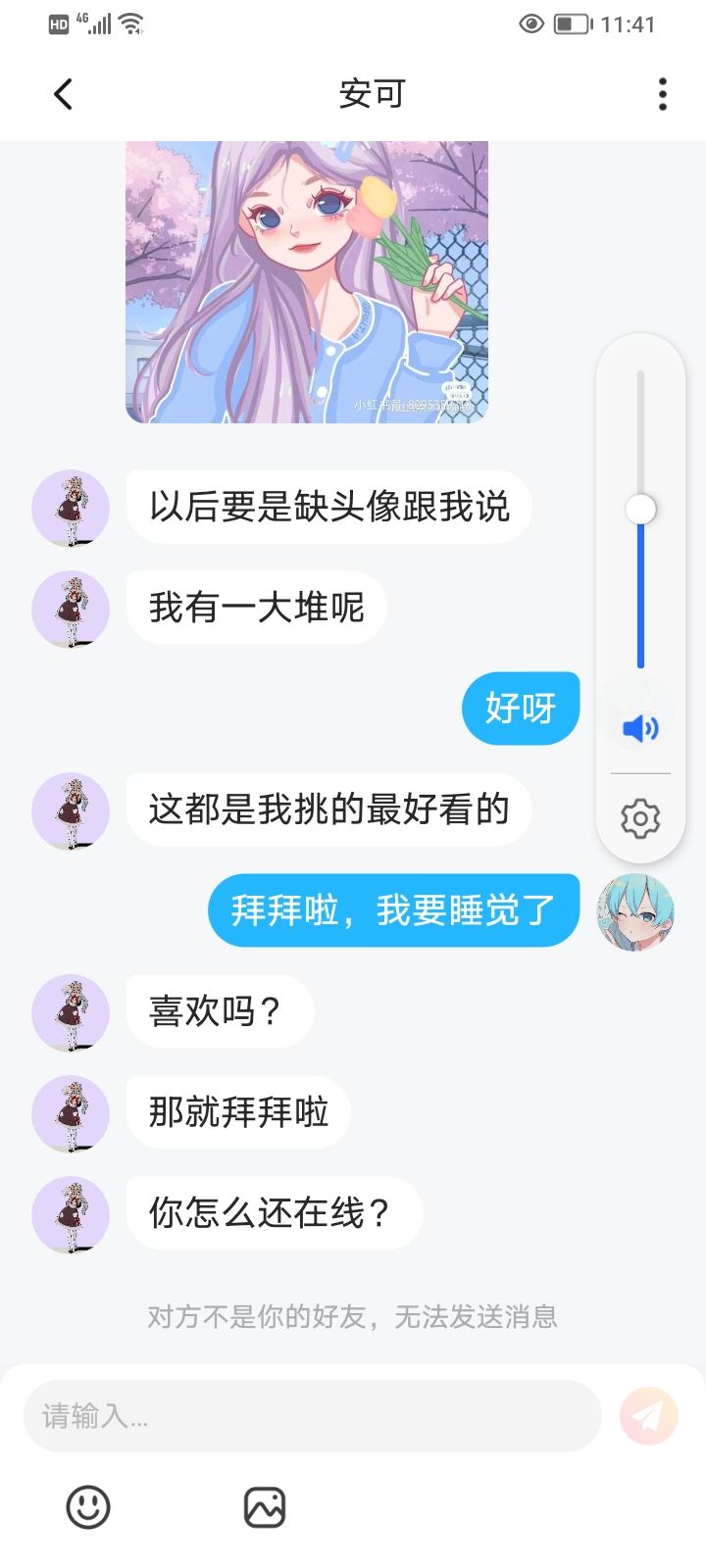
Task: Send the message with the paper-plane button
Action: click(x=648, y=1416)
